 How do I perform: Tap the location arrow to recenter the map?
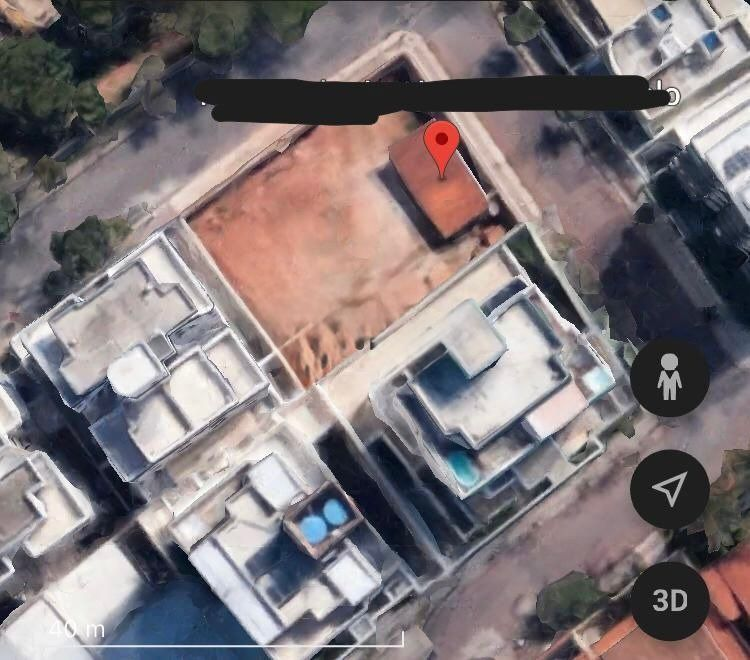[670, 489]
